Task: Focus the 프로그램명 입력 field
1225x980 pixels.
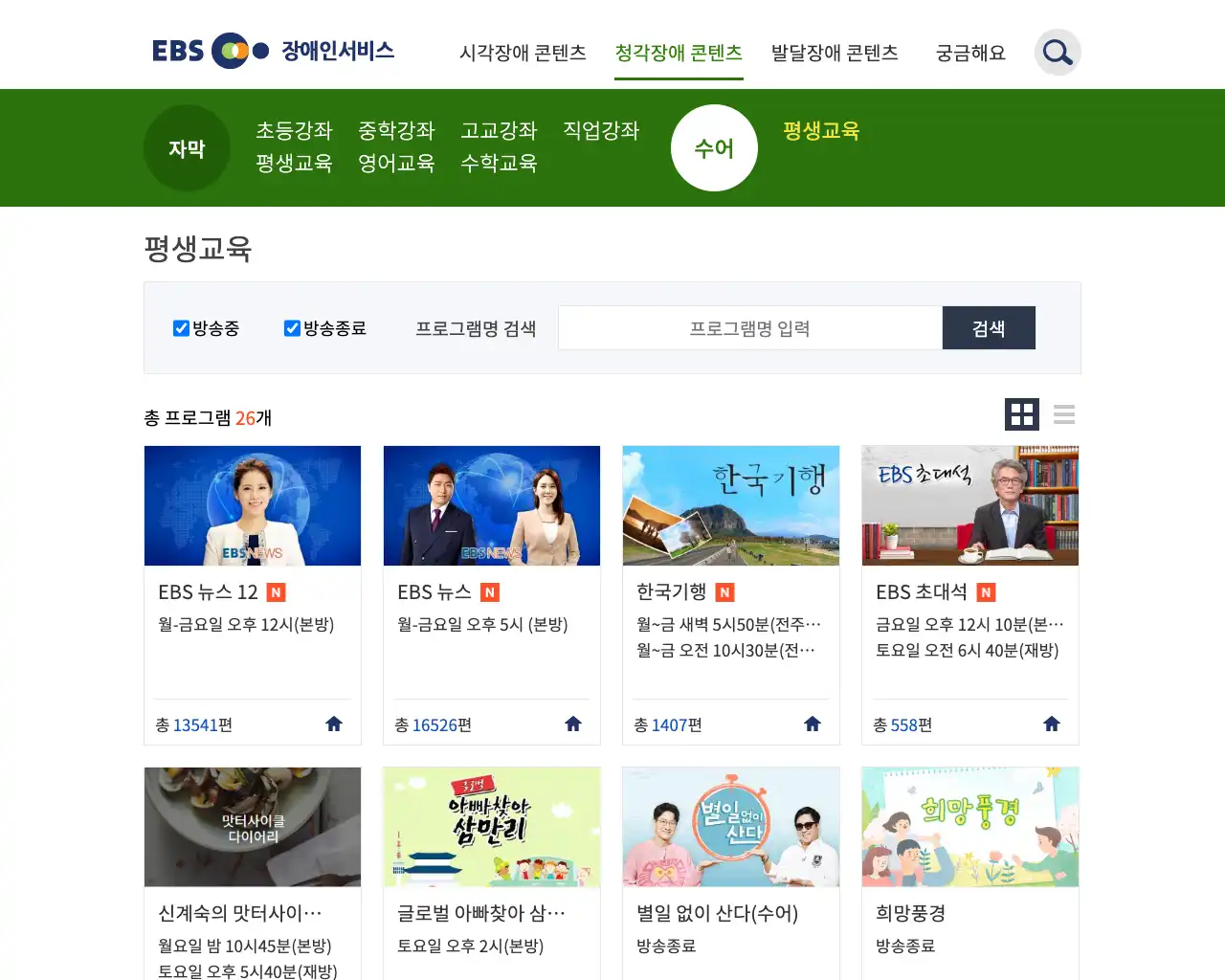Action: pyautogui.click(x=749, y=328)
